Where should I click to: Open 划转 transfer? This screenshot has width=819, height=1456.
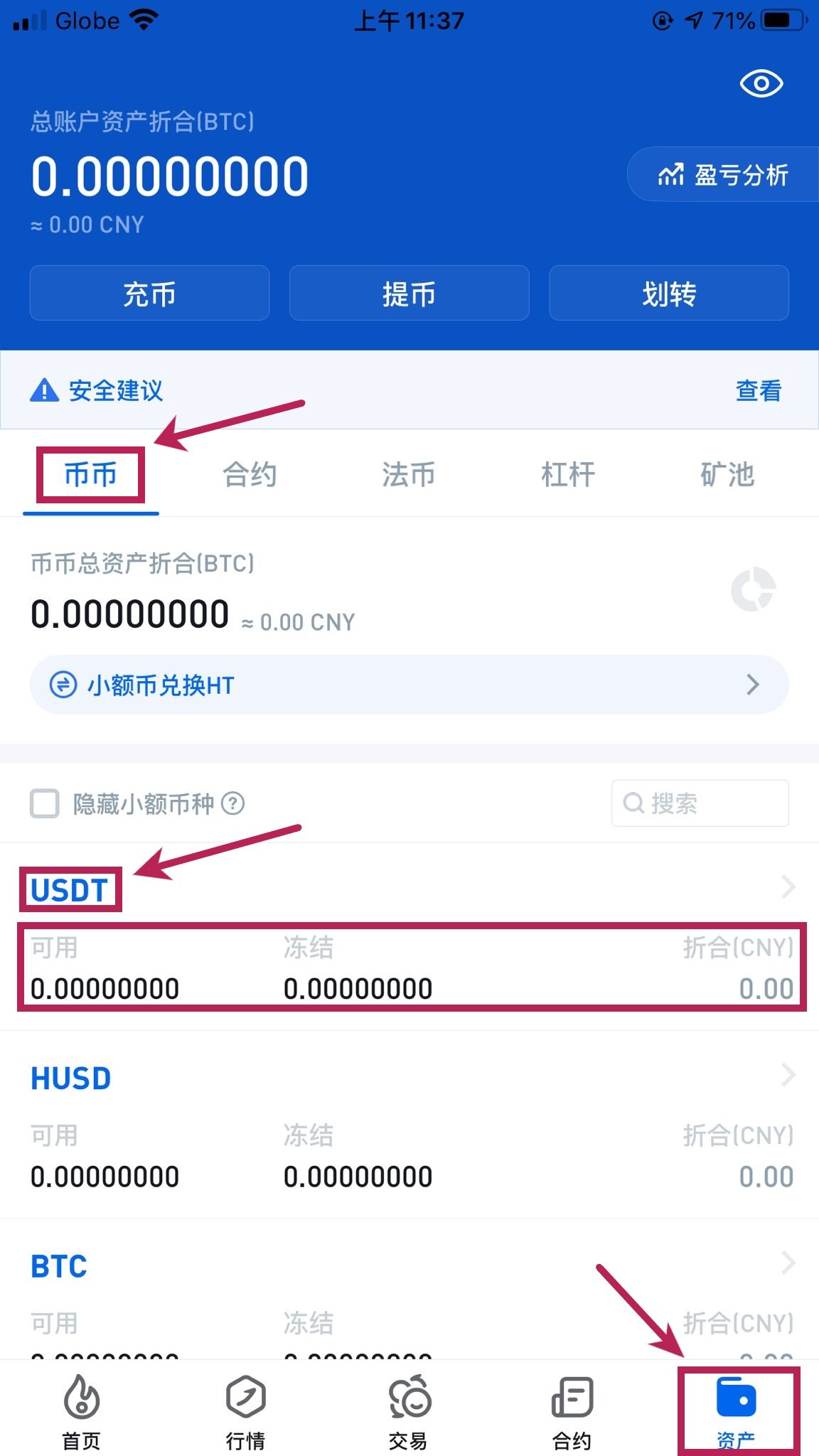tap(668, 293)
